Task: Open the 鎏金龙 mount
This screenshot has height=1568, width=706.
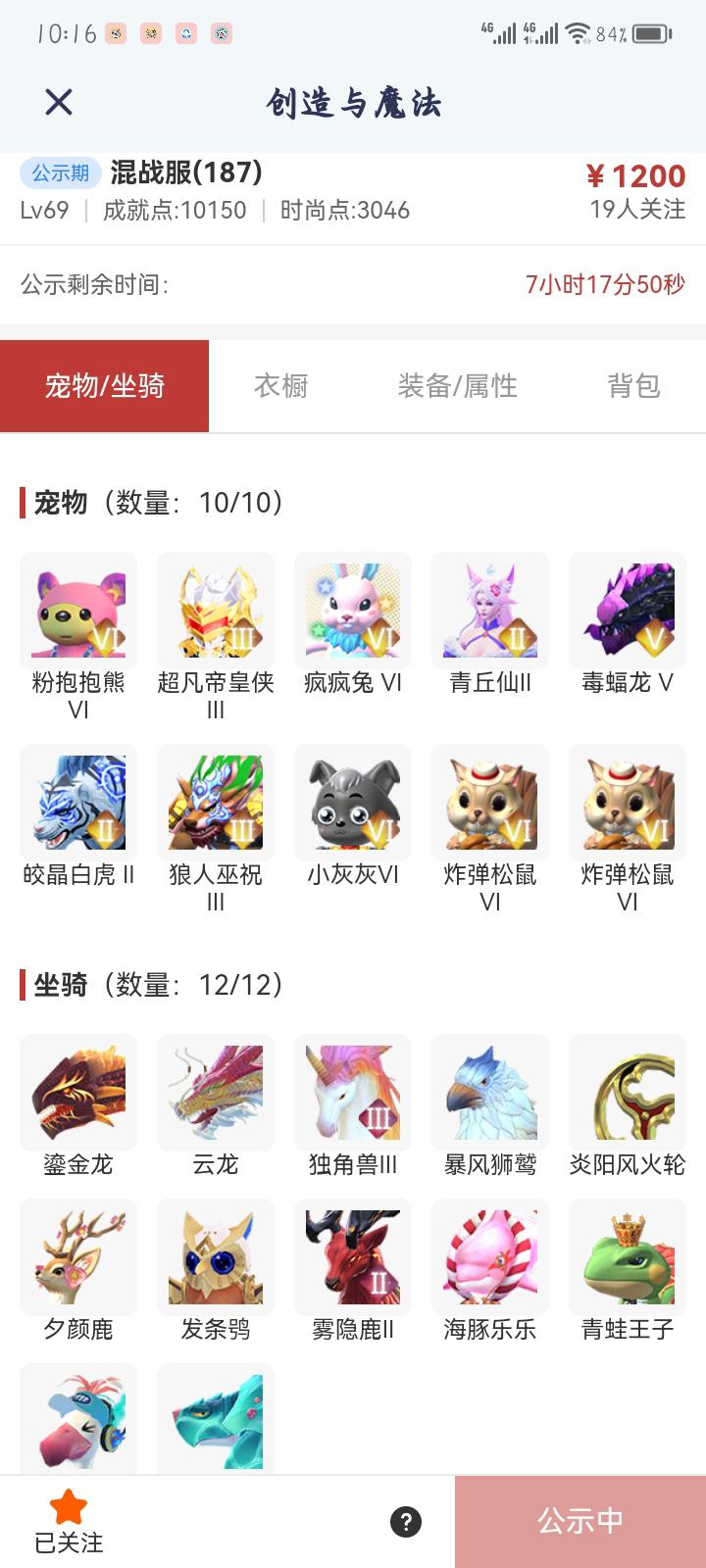Action: [78, 1093]
